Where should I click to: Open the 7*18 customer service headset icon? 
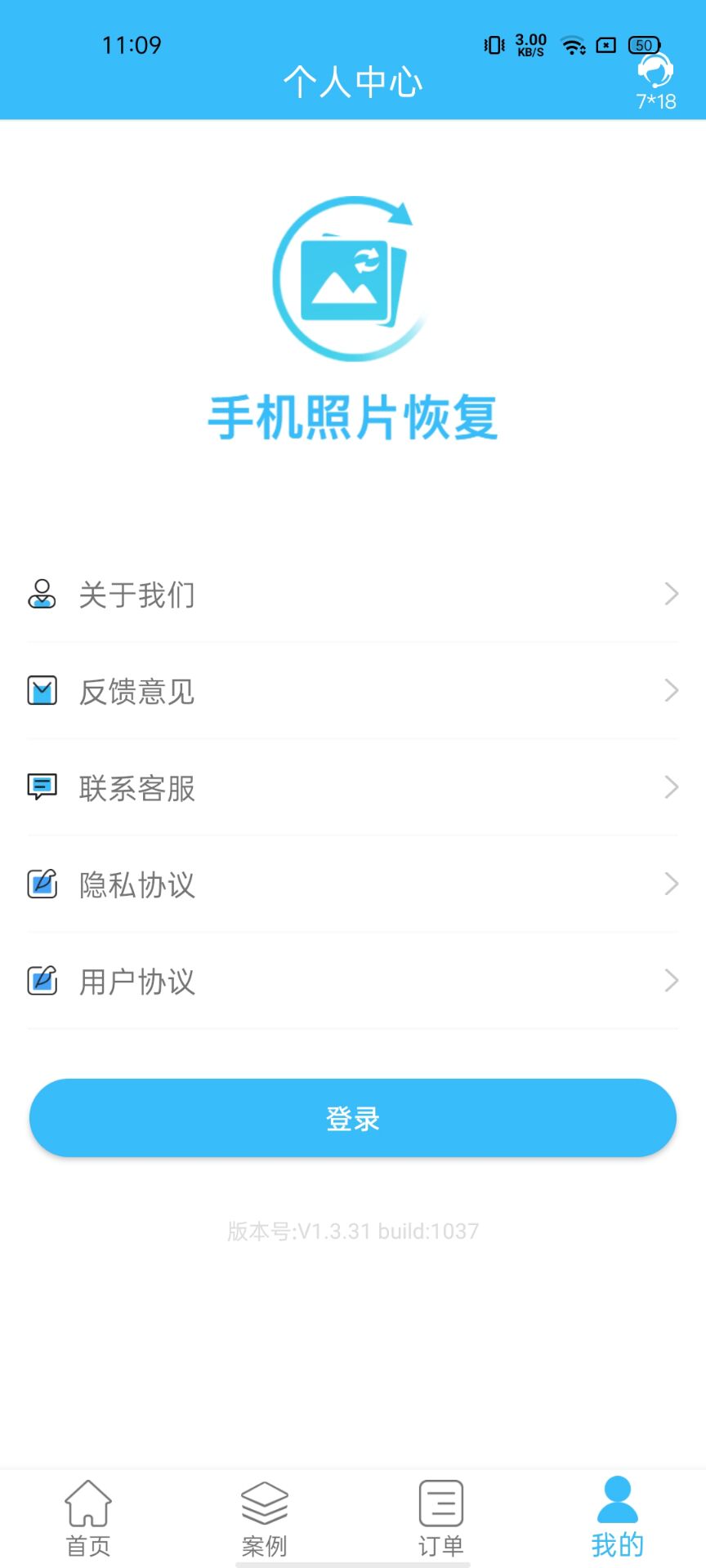655,82
